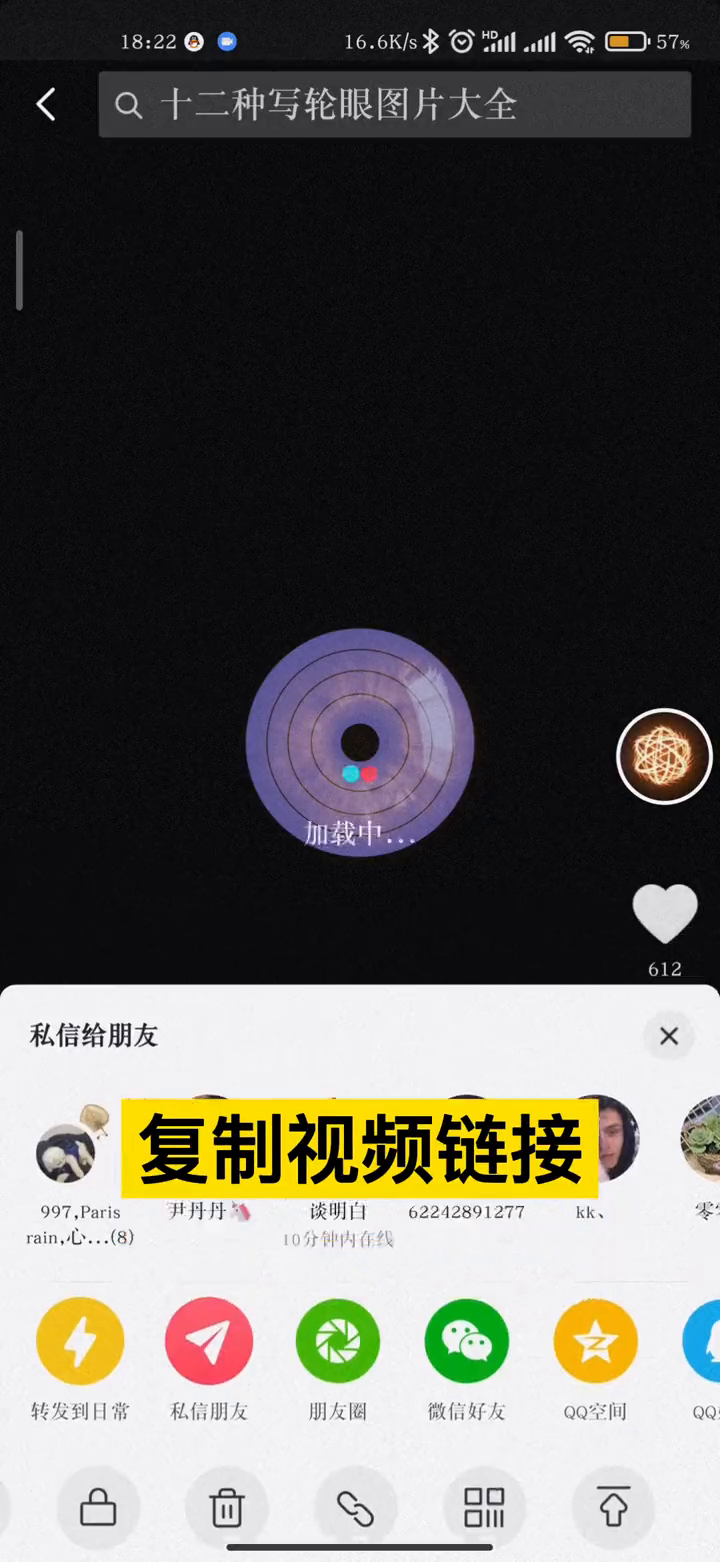720x1562 pixels.
Task: Open the QR code option
Action: [484, 1508]
